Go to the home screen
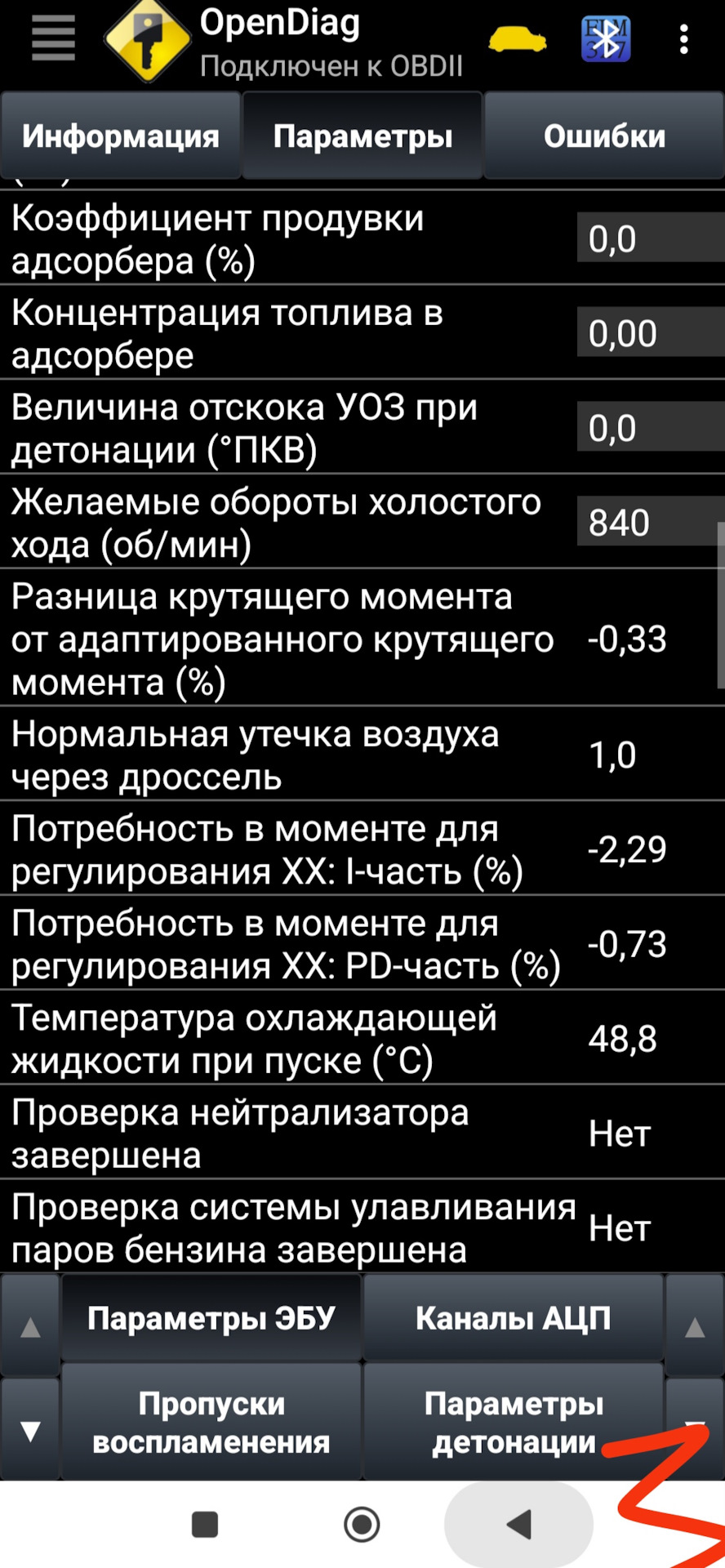Screen dimensions: 725x1568 point(362,1524)
